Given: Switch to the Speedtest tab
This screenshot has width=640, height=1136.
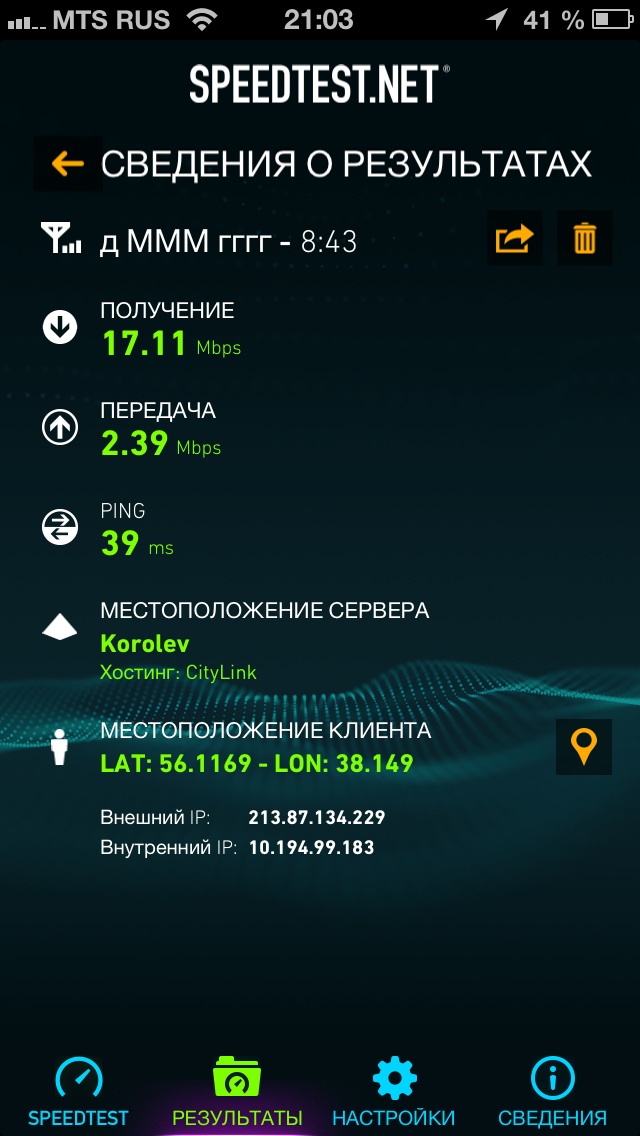Looking at the screenshot, I should point(78,1092).
